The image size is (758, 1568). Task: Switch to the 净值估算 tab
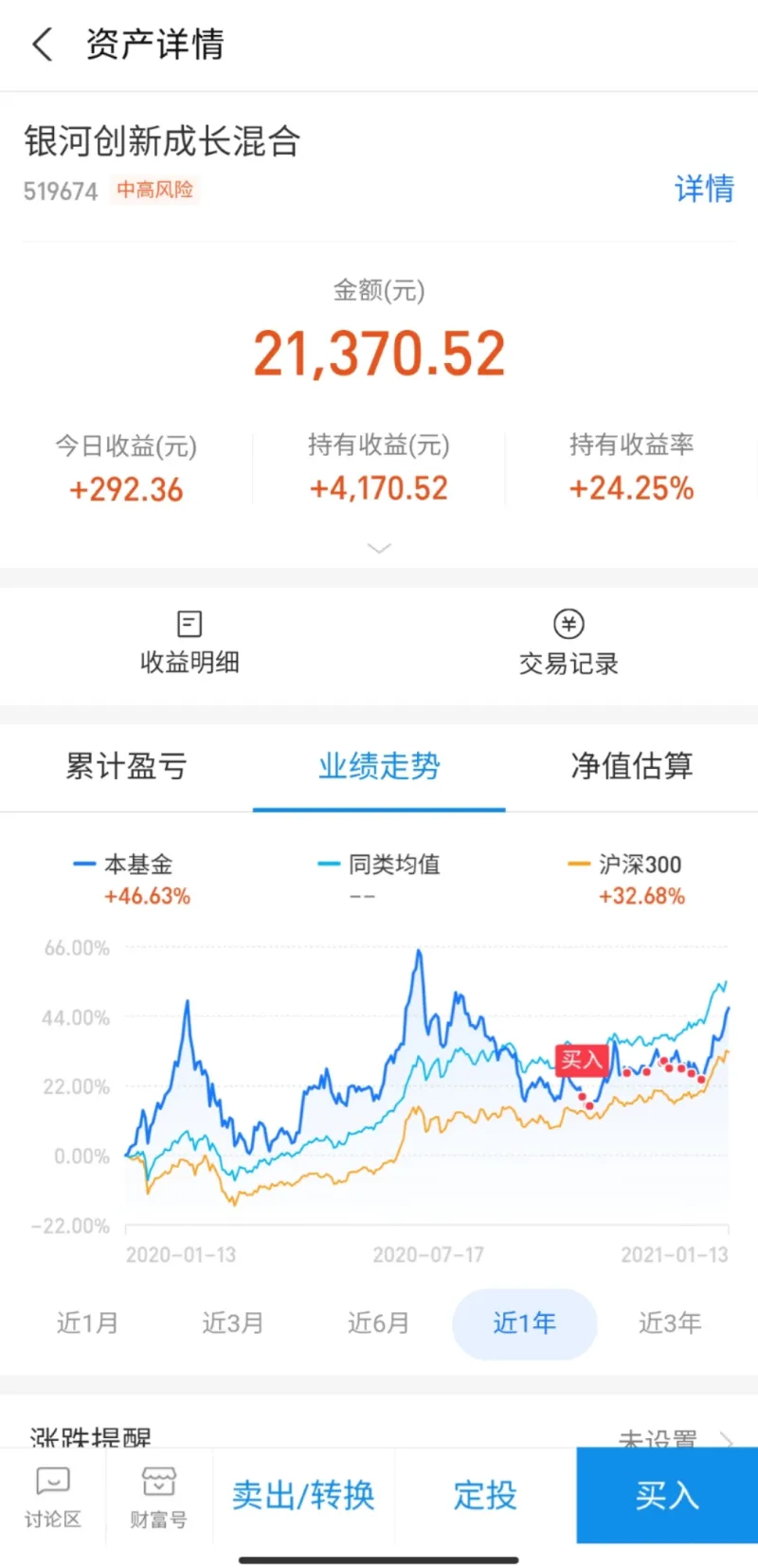[x=632, y=766]
